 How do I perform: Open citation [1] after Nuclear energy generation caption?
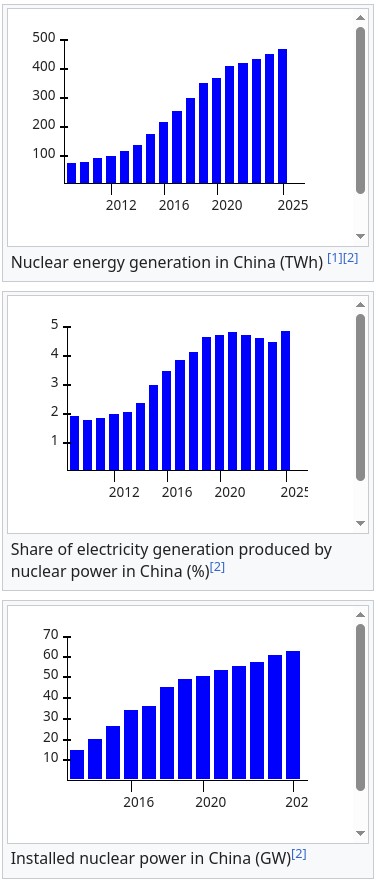335,258
